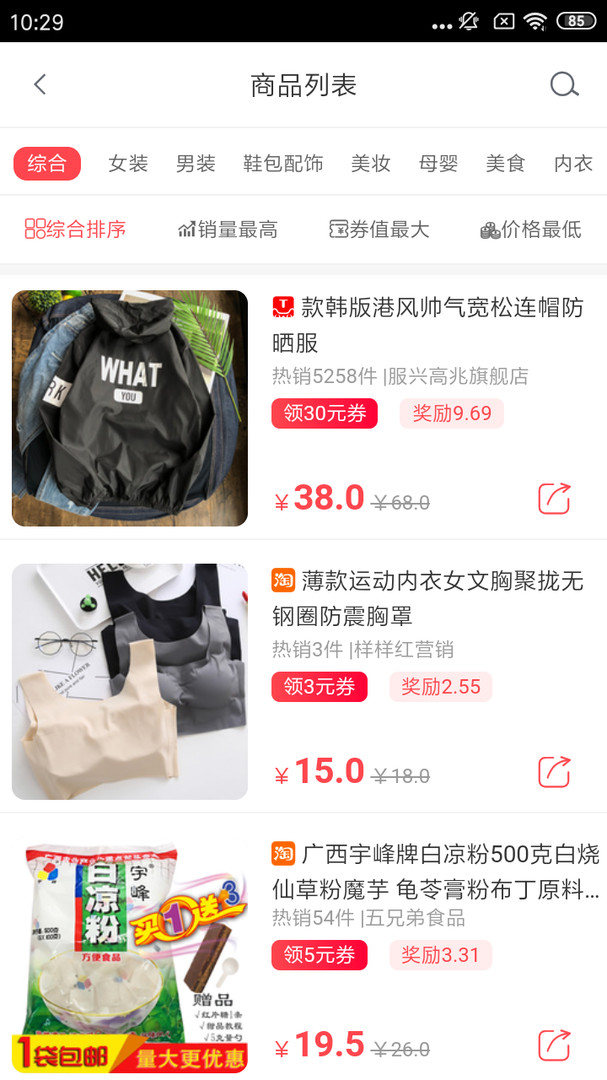The height and width of the screenshot is (1080, 607).
Task: Share the 防晒服 item priced ¥38.0
Action: point(554,498)
